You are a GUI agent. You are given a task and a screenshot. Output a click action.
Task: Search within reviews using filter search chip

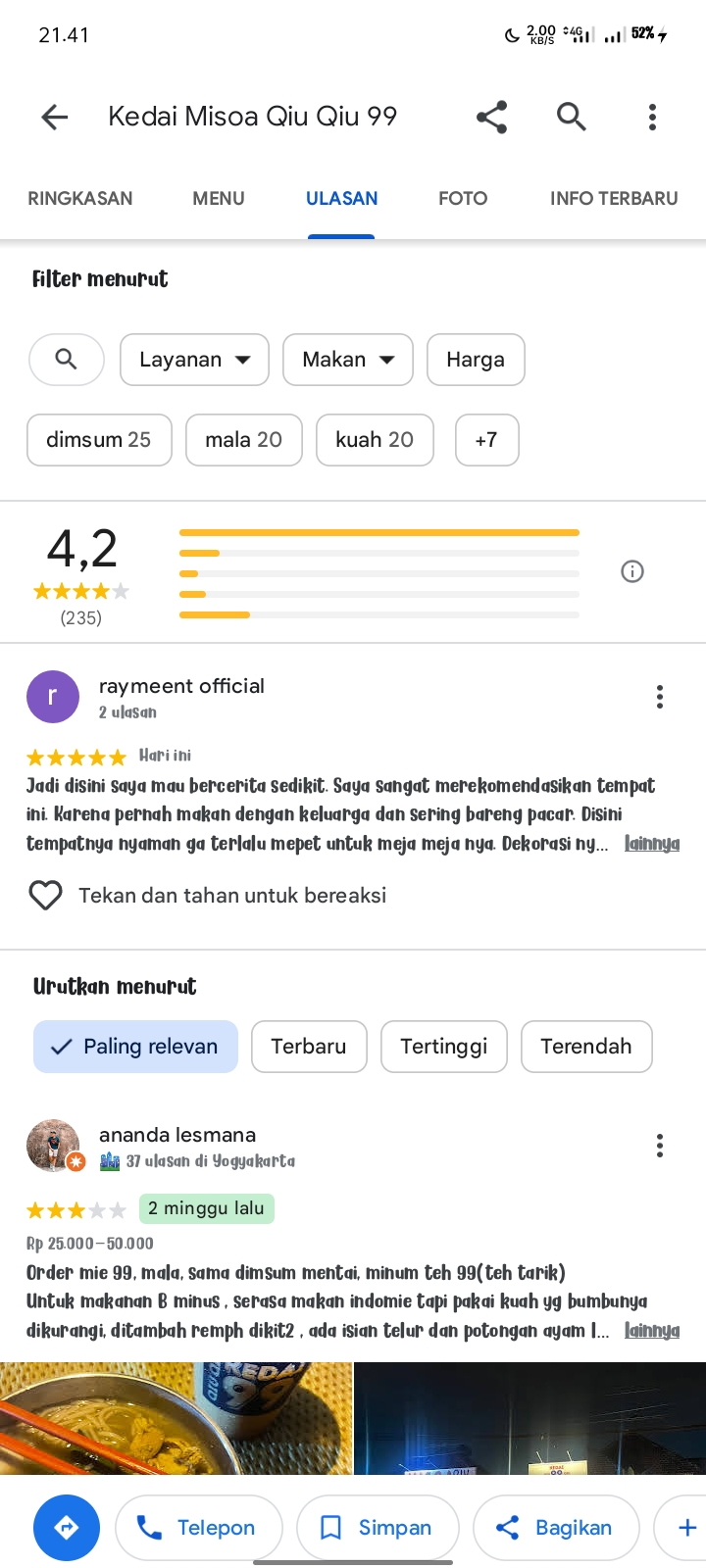click(67, 360)
